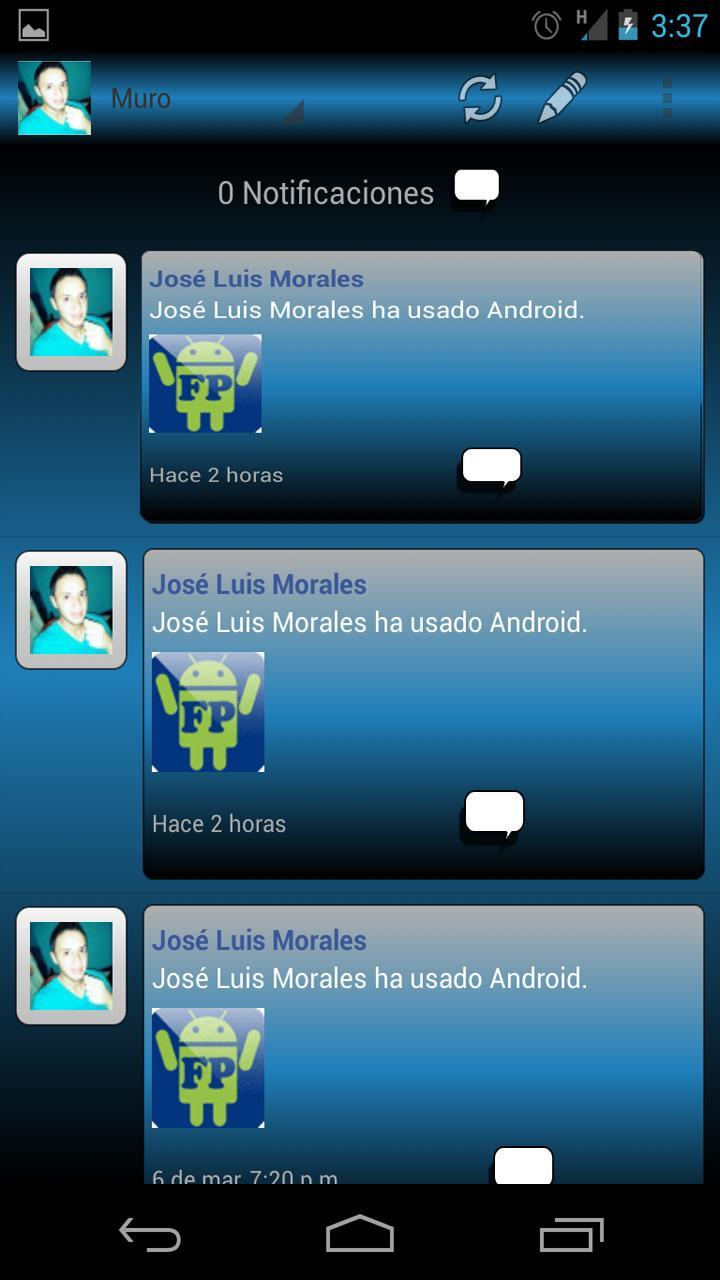Tap '0 Notificaciones' to view notifications
Screen dimensions: 720x1280
325,192
